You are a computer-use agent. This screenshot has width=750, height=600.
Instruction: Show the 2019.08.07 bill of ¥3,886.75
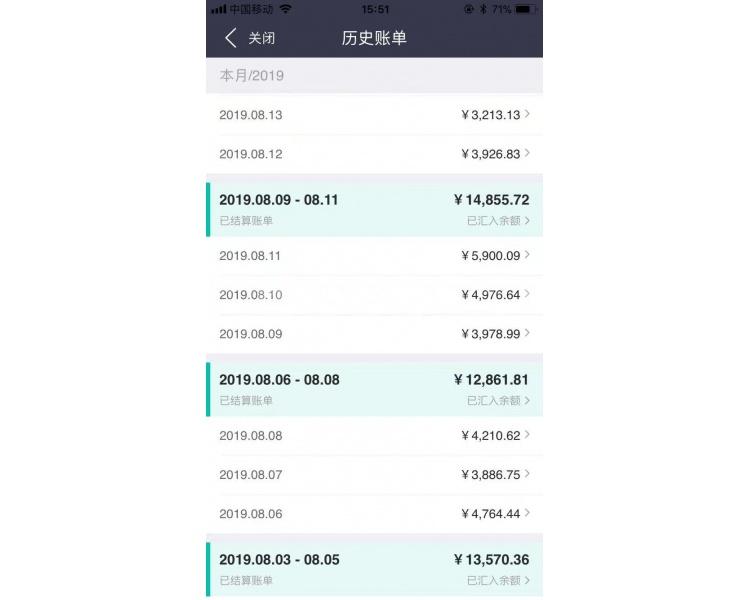tap(374, 475)
